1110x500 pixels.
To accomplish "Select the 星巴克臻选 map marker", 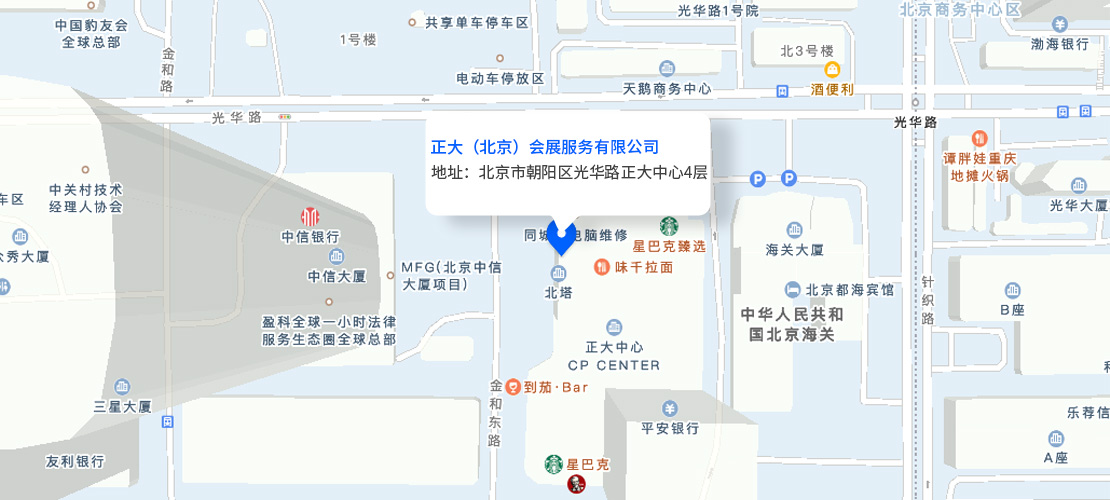I will [x=669, y=227].
